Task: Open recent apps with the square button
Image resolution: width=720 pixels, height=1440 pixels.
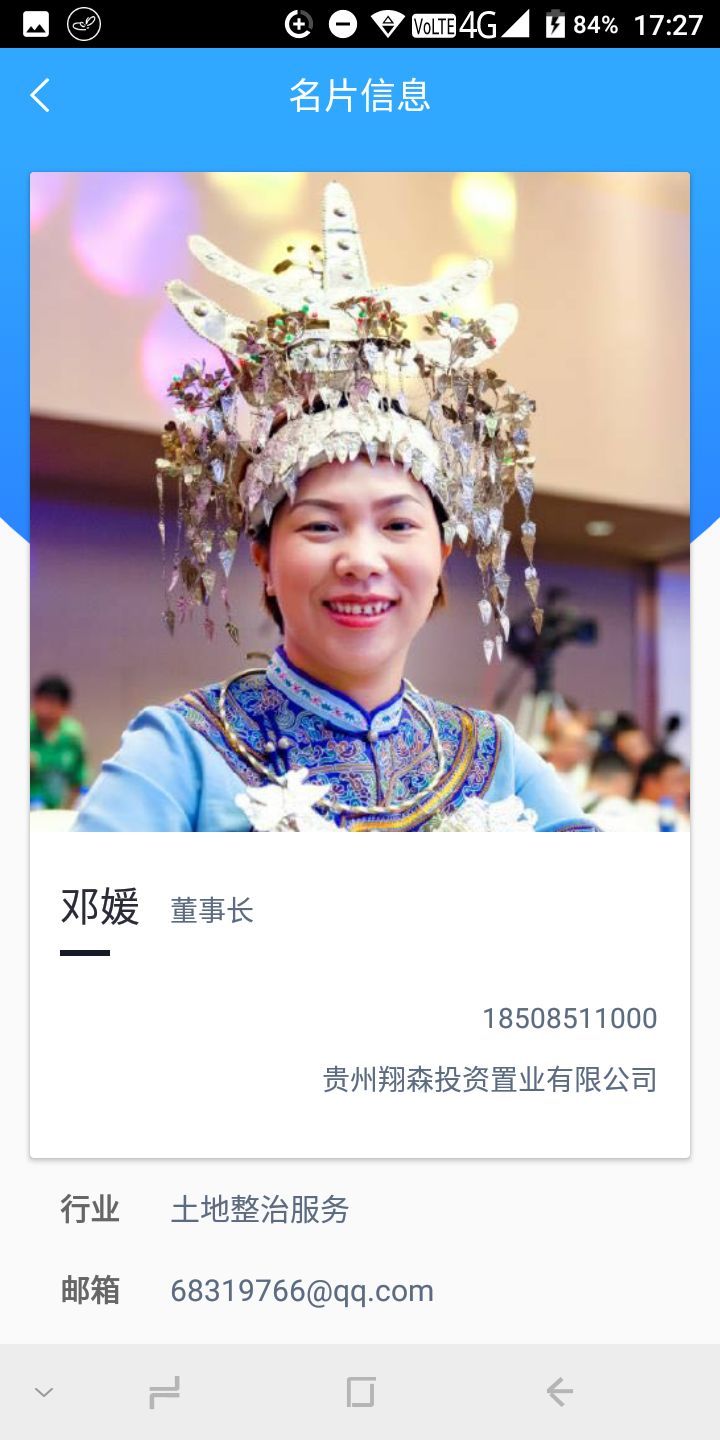Action: point(360,1391)
